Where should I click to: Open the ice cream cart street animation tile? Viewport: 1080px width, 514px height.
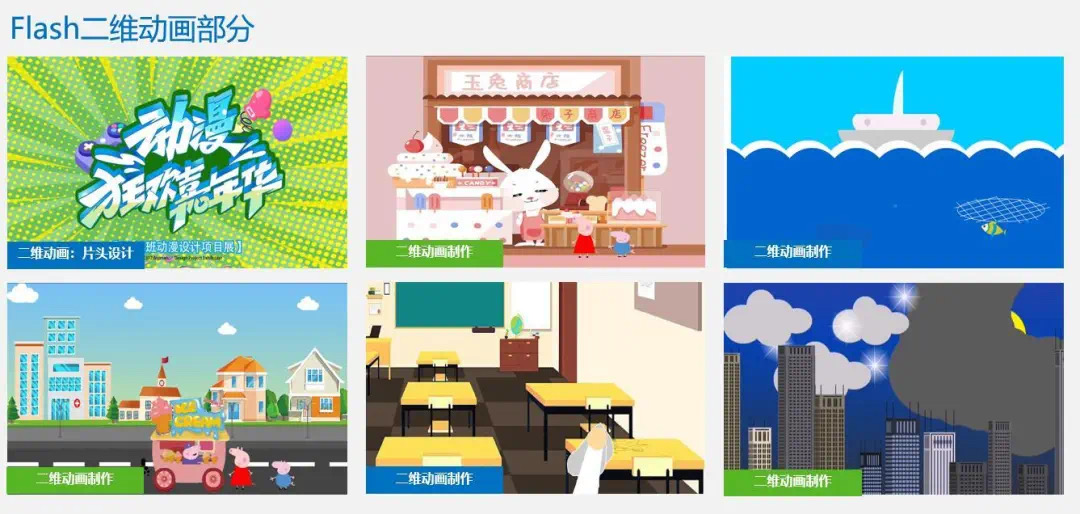coord(177,388)
